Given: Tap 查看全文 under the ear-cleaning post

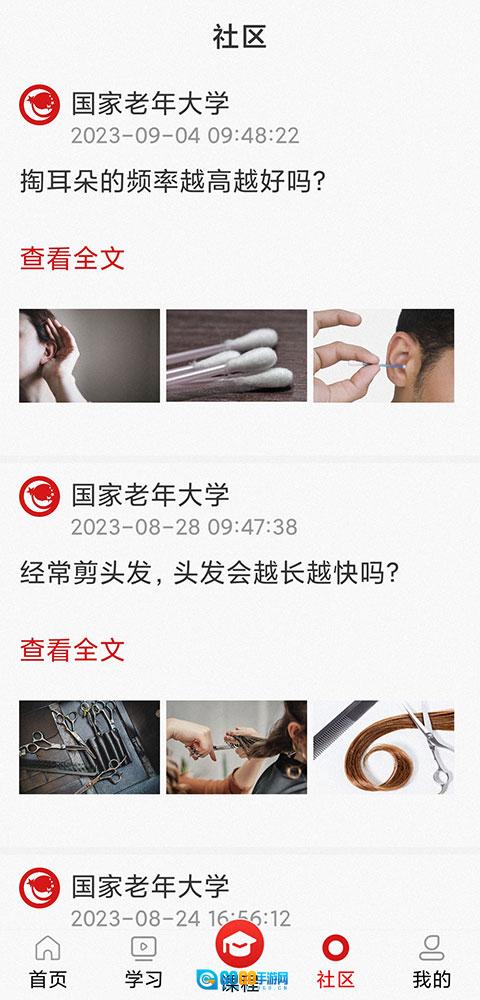Looking at the screenshot, I should (x=72, y=258).
